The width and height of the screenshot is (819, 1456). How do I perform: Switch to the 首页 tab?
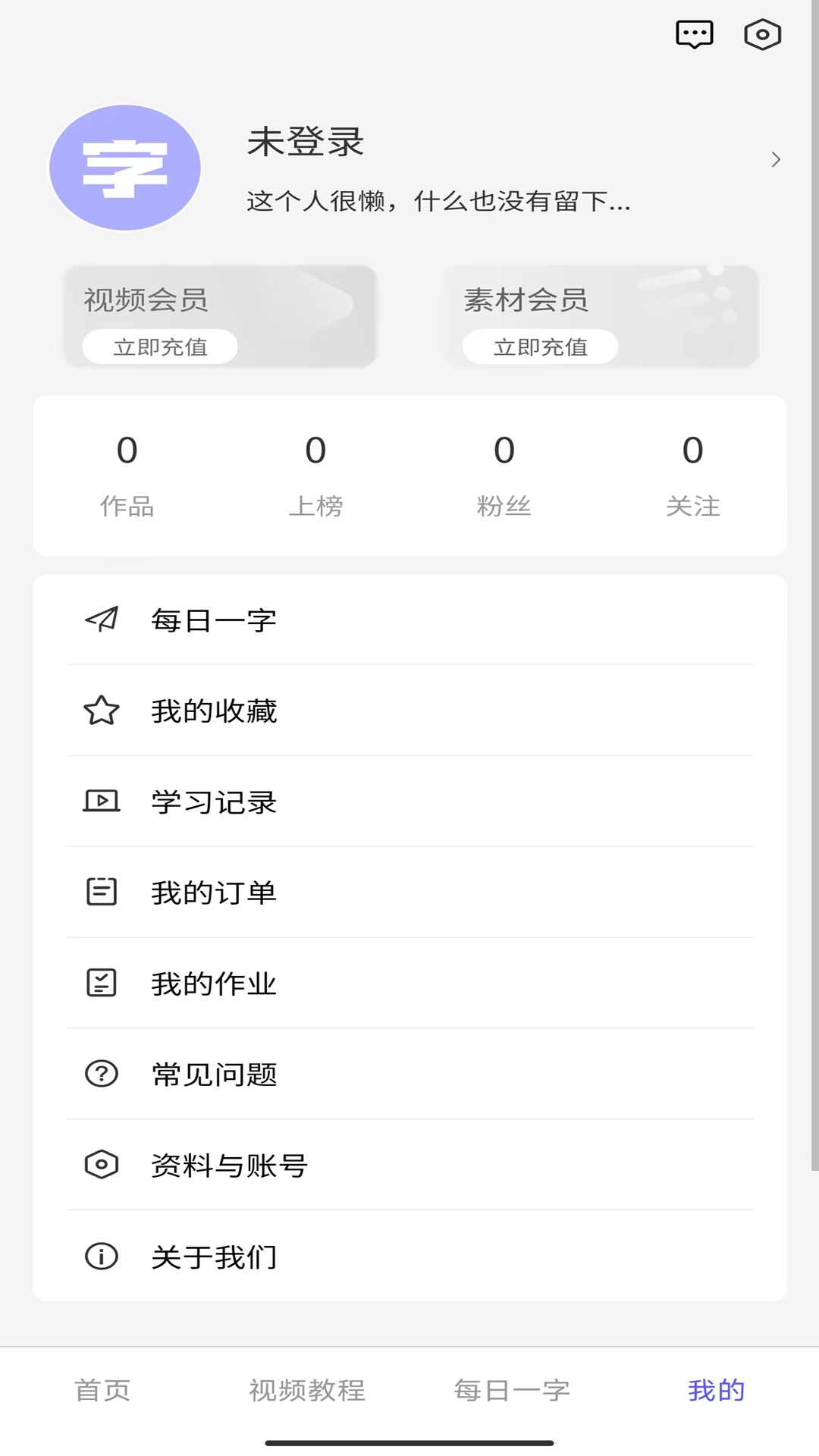coord(102,1389)
